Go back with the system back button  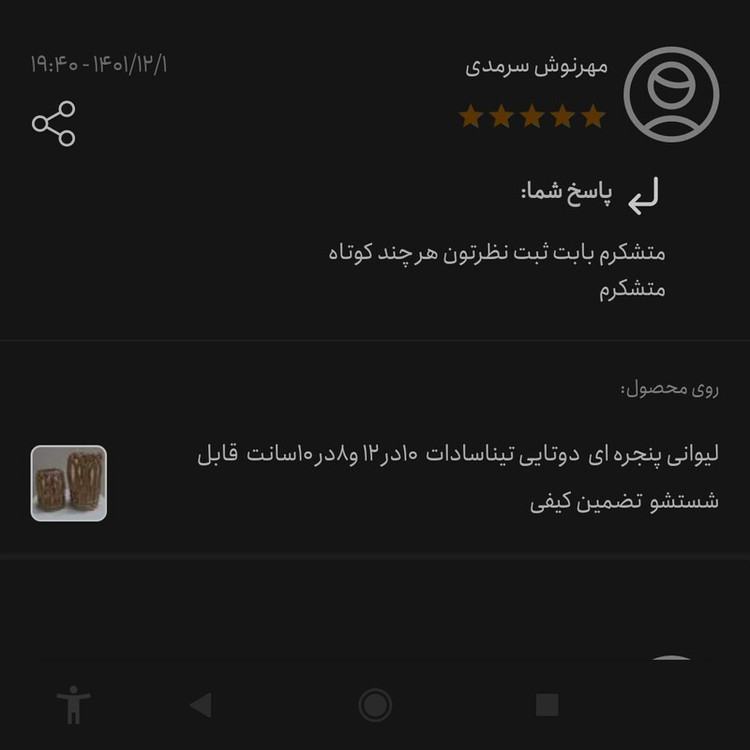201,705
